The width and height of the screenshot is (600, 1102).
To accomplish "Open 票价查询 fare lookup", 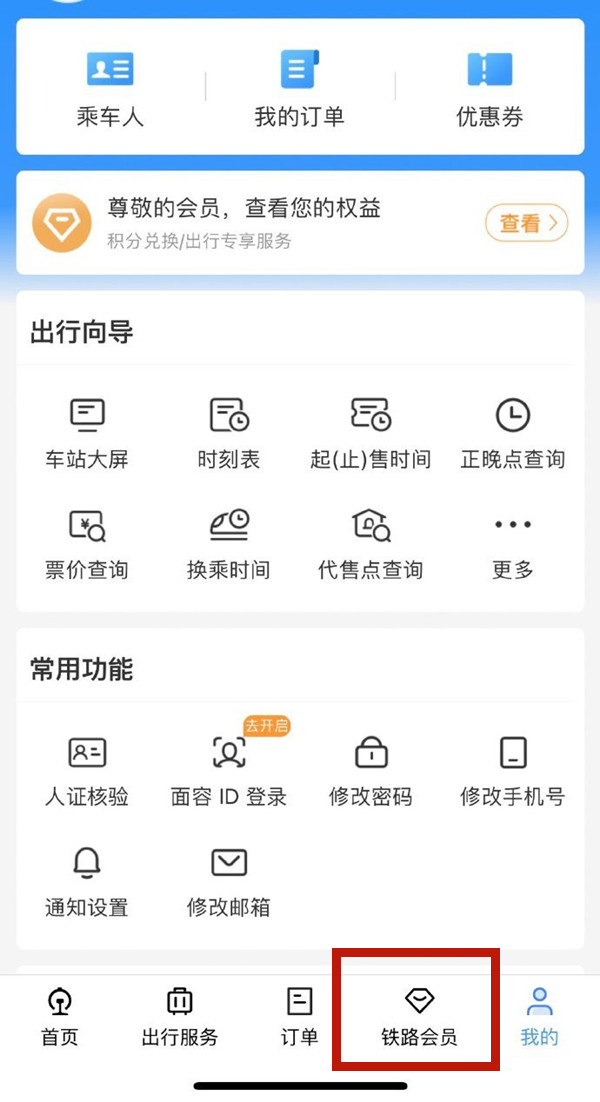I will (x=87, y=544).
